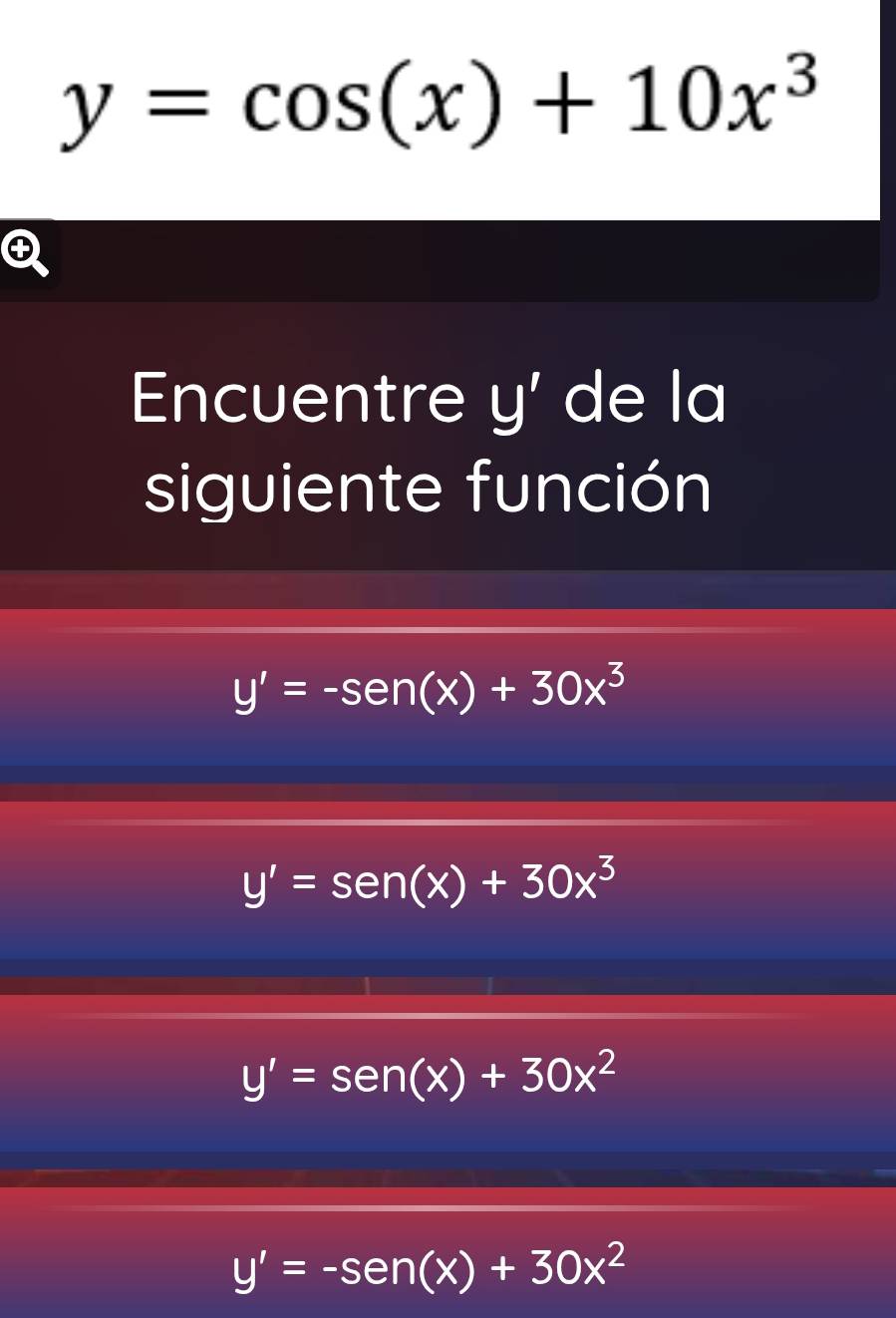
Task: Select answer y' = -sen(x) + 30x³
Action: tap(430, 687)
